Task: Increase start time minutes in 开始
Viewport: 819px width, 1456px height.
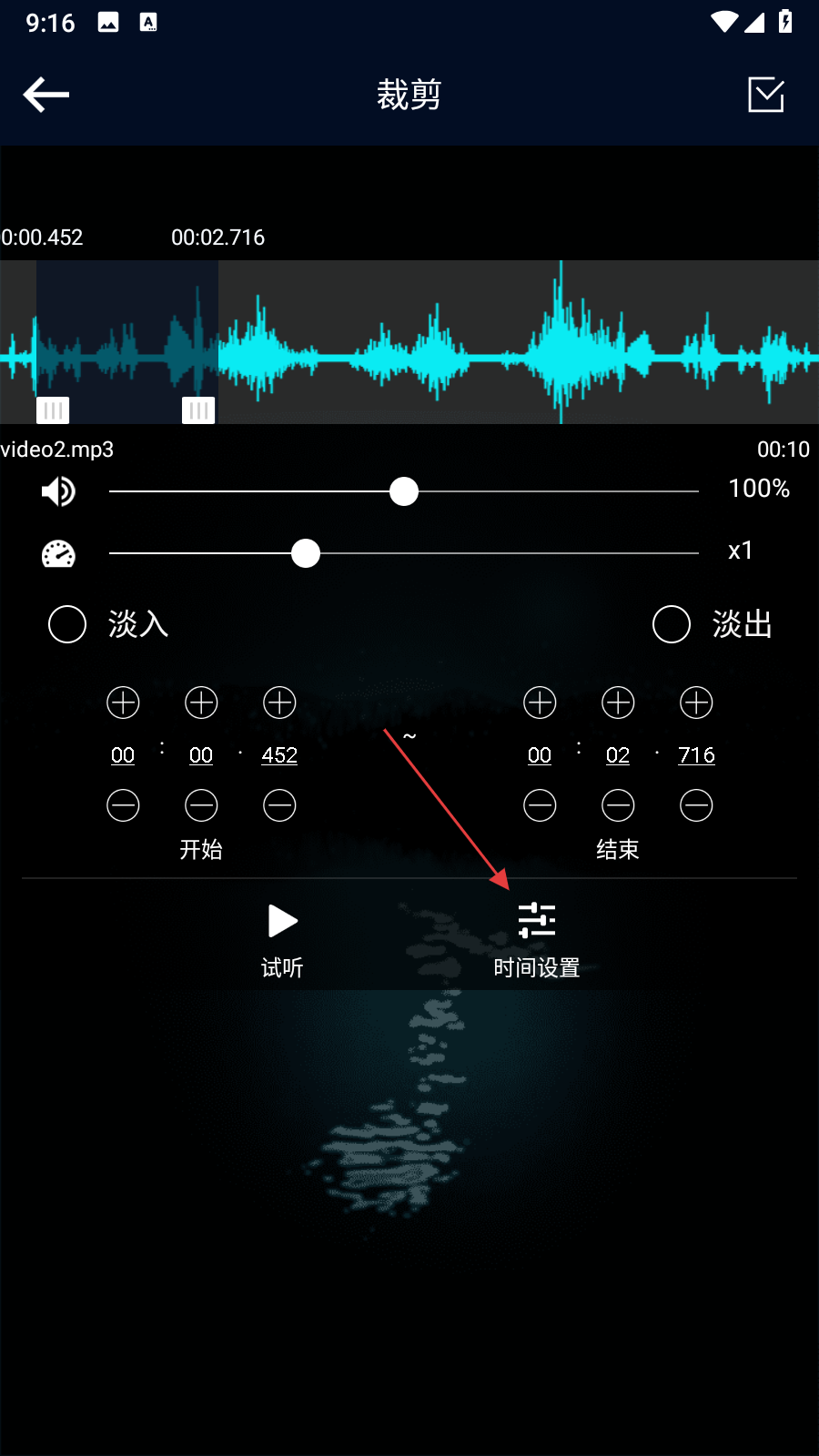Action: click(123, 703)
